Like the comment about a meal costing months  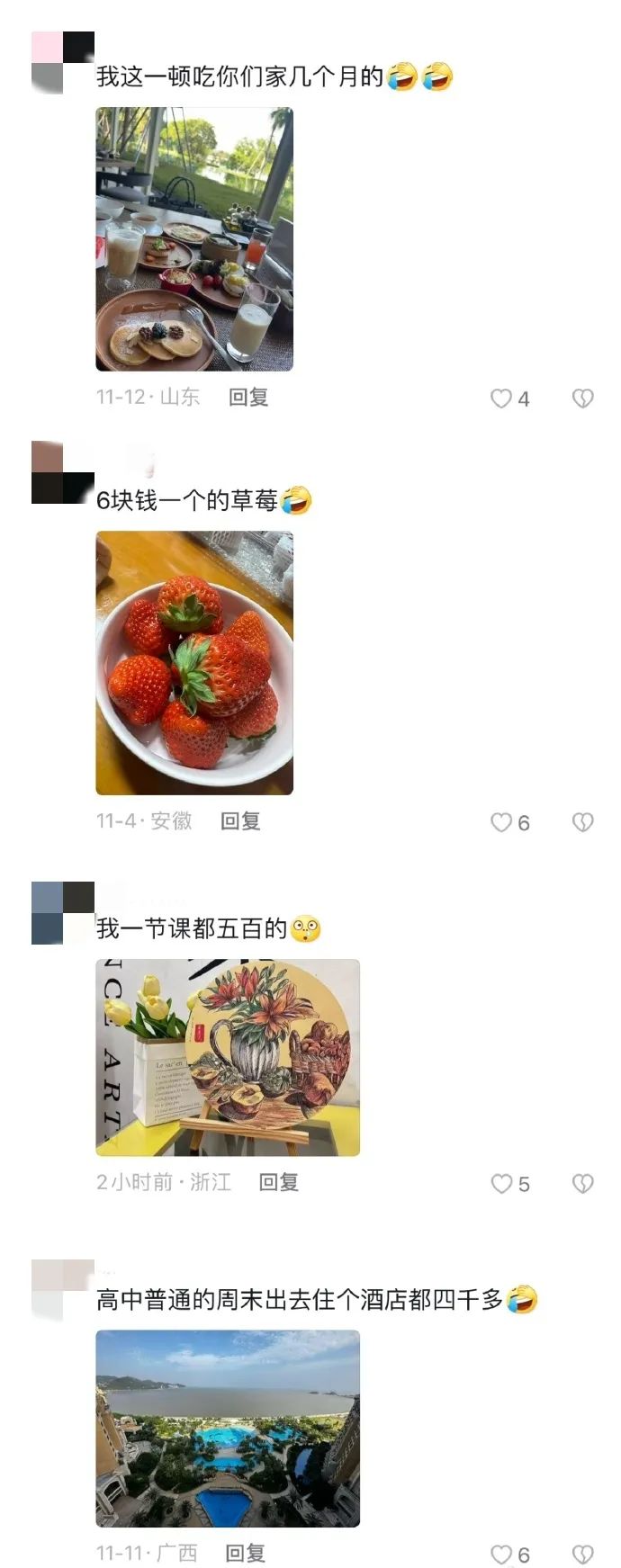[x=501, y=398]
